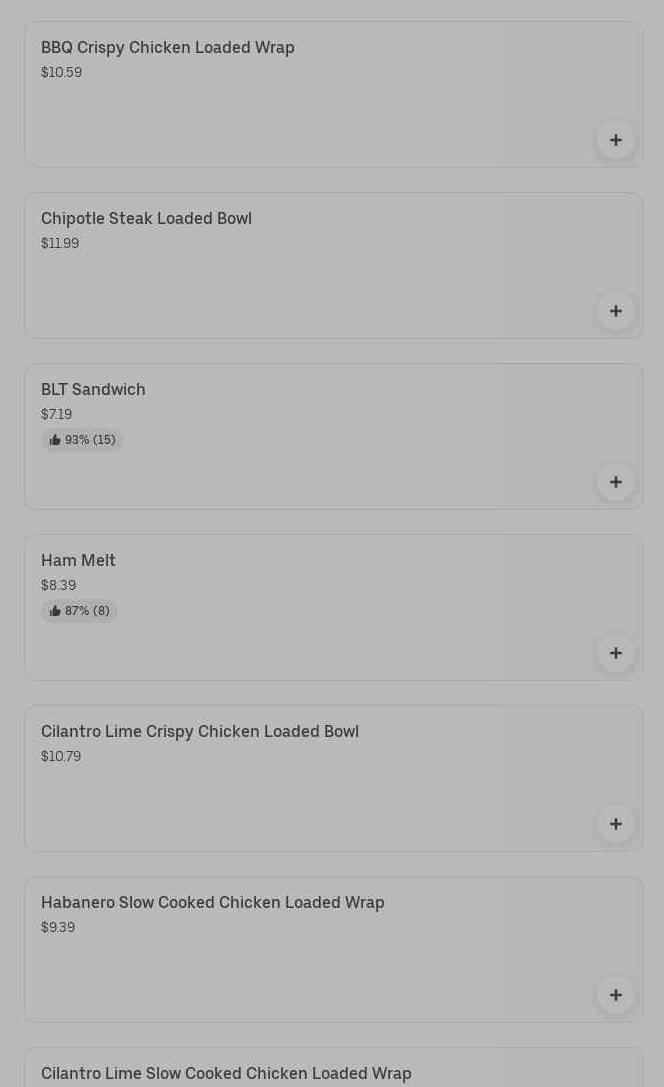The width and height of the screenshot is (664, 1087).
Task: Add Cilantro Lime Crispy Chicken Loaded Bowl
Action: pos(615,824)
